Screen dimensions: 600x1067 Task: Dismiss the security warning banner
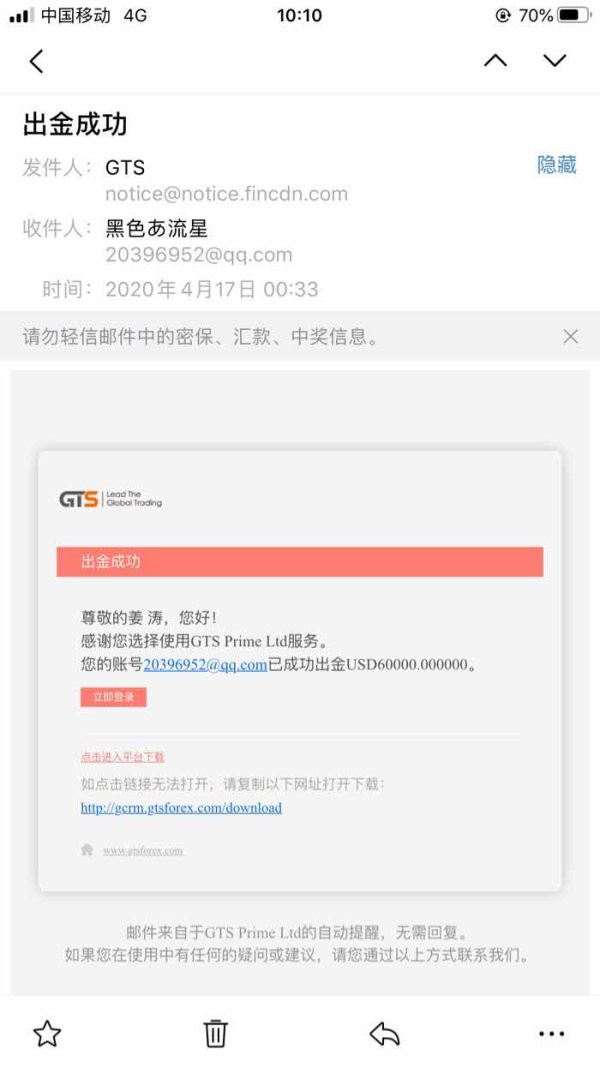[x=571, y=336]
